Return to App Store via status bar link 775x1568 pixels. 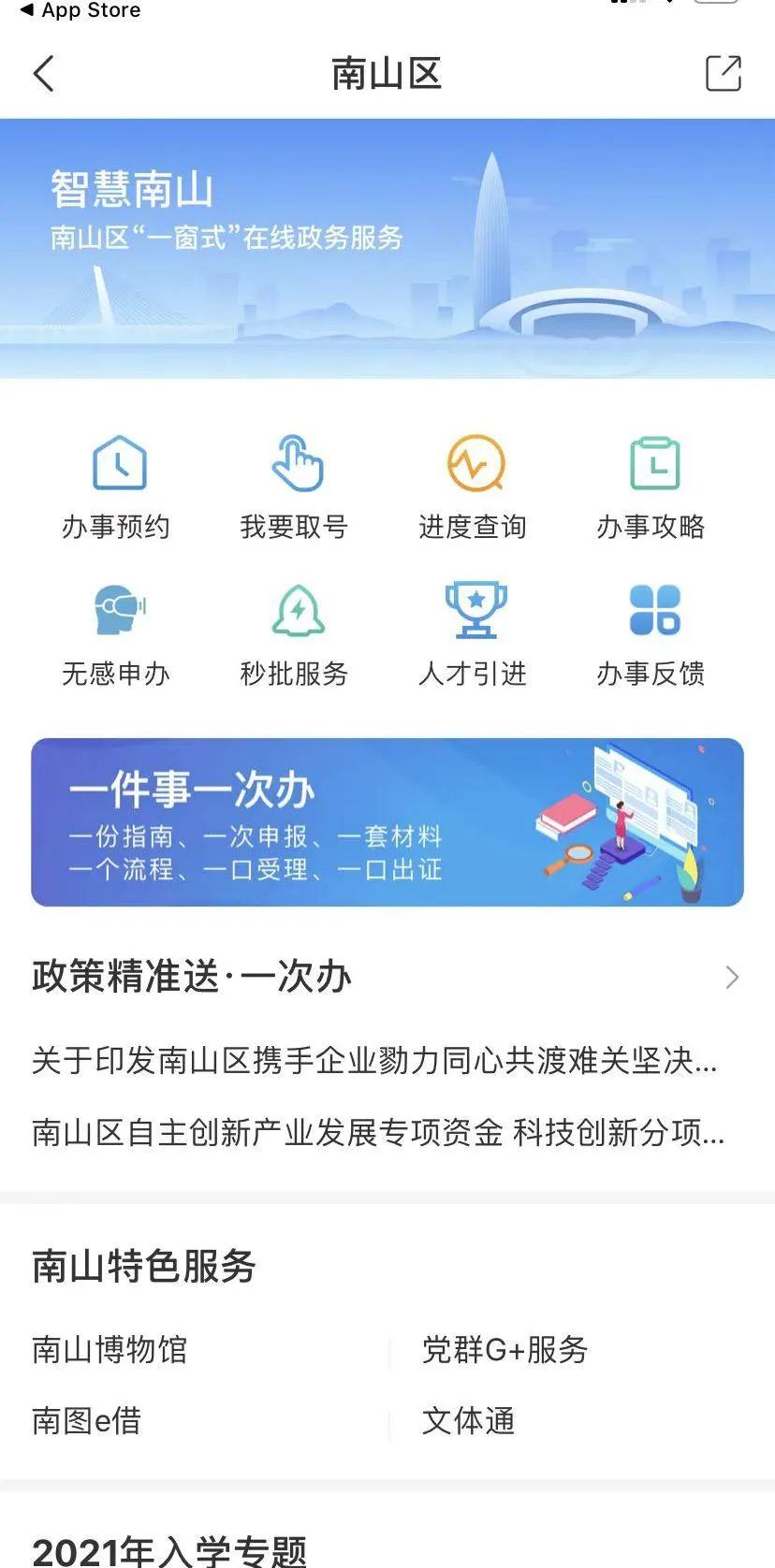[80, 10]
